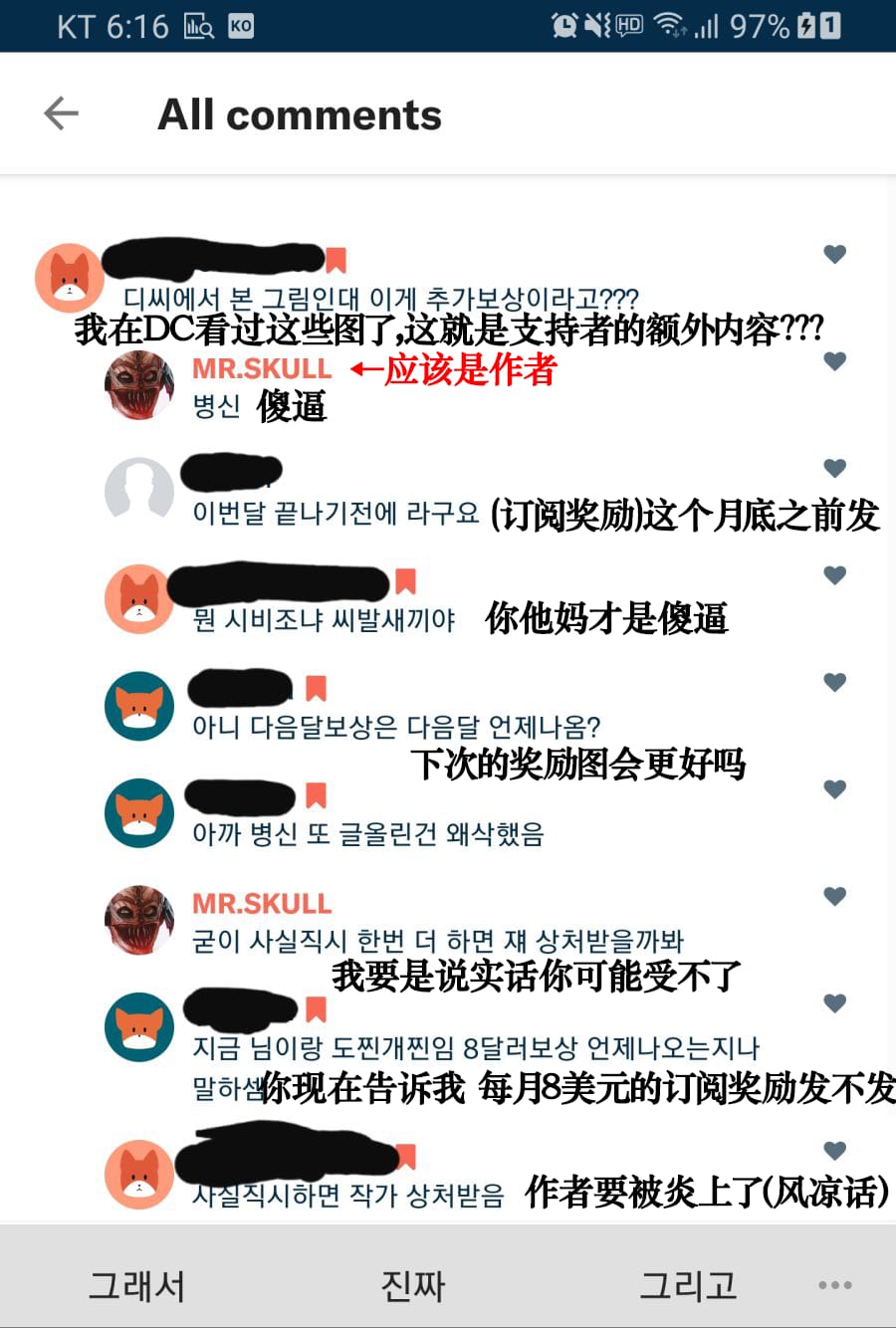Image resolution: width=896 pixels, height=1328 pixels.
Task: Like the comment starting with 디씨에서 본 그림인대
Action: point(834,254)
